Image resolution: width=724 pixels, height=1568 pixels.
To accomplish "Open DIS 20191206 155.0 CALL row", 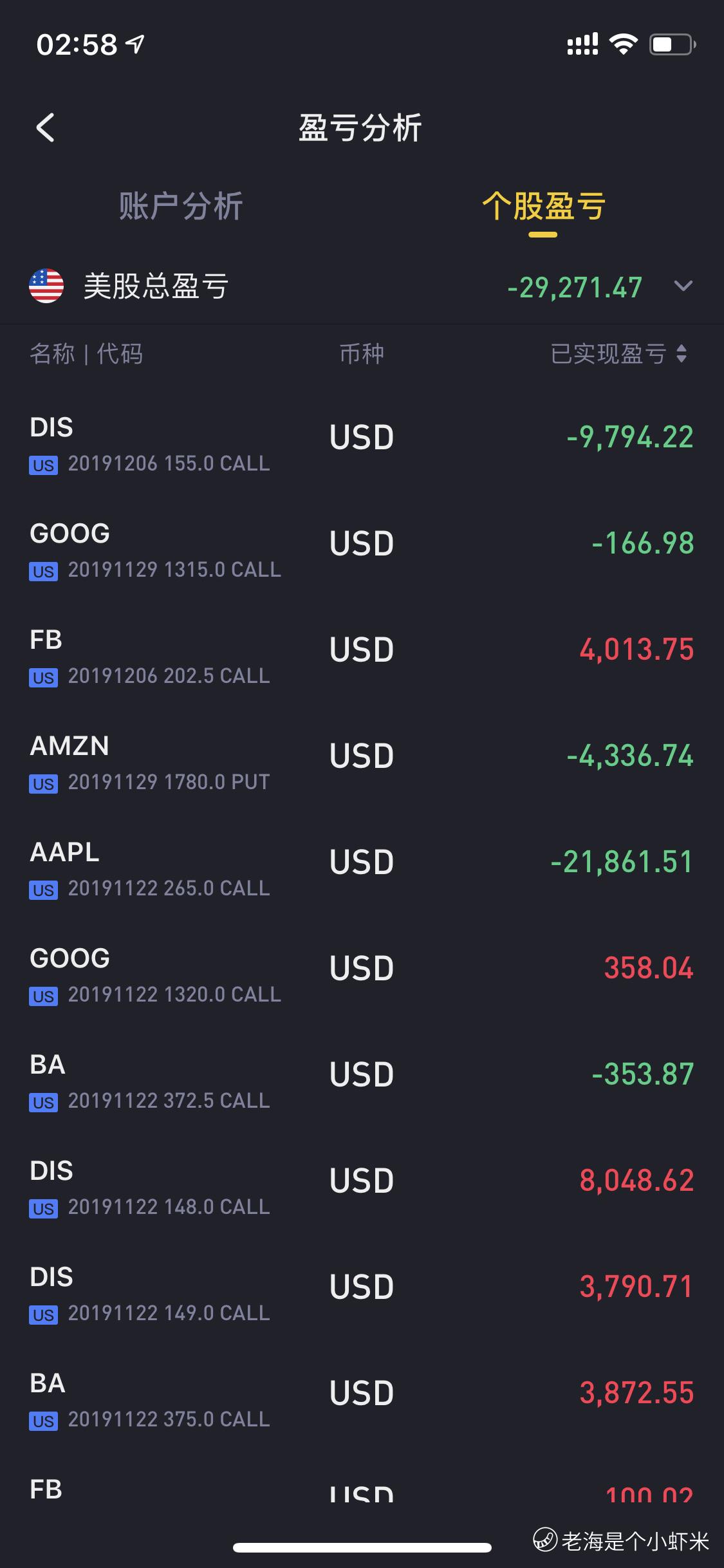I will click(362, 445).
